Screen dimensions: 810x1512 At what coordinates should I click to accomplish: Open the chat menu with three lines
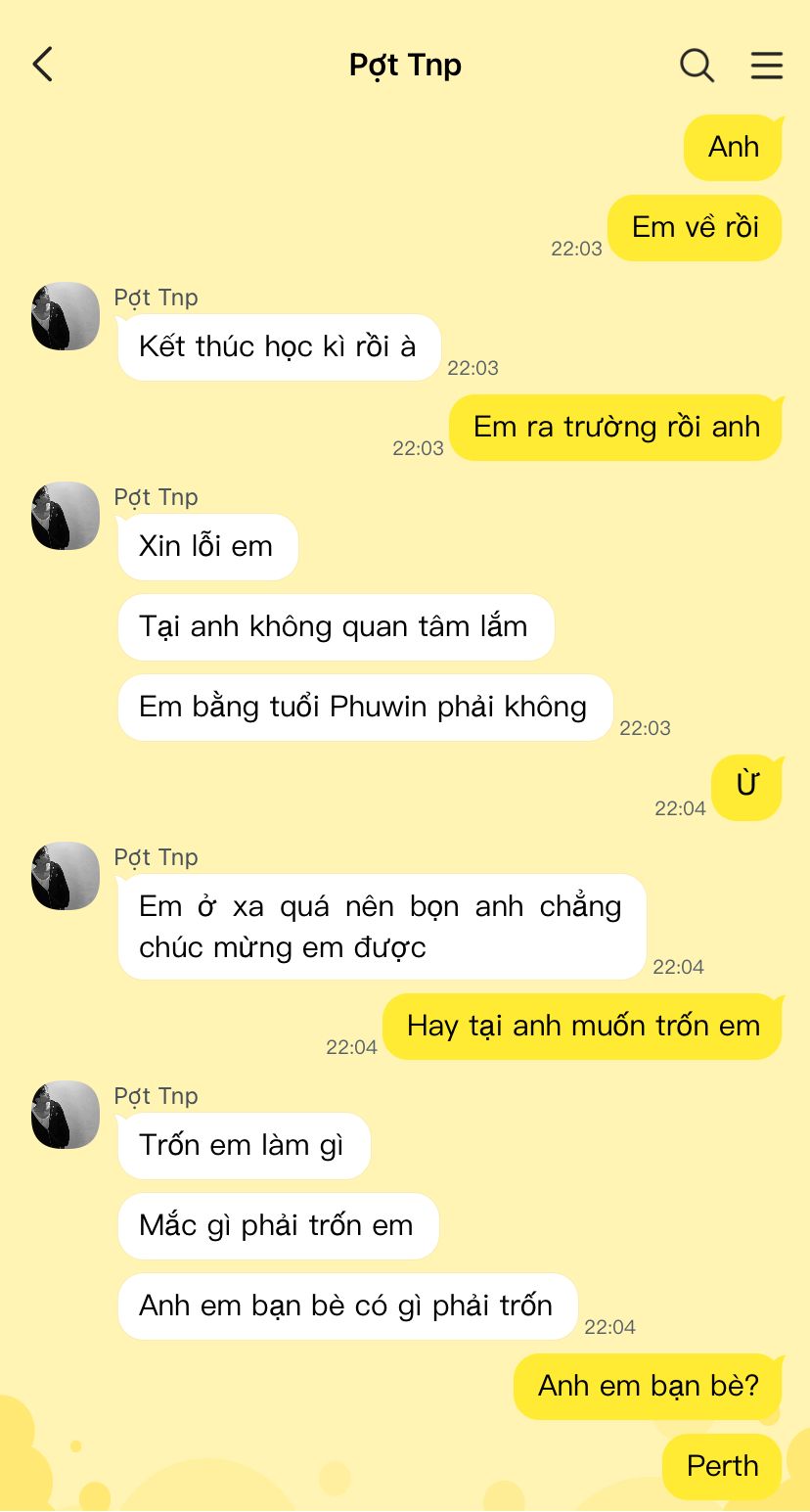tap(767, 66)
